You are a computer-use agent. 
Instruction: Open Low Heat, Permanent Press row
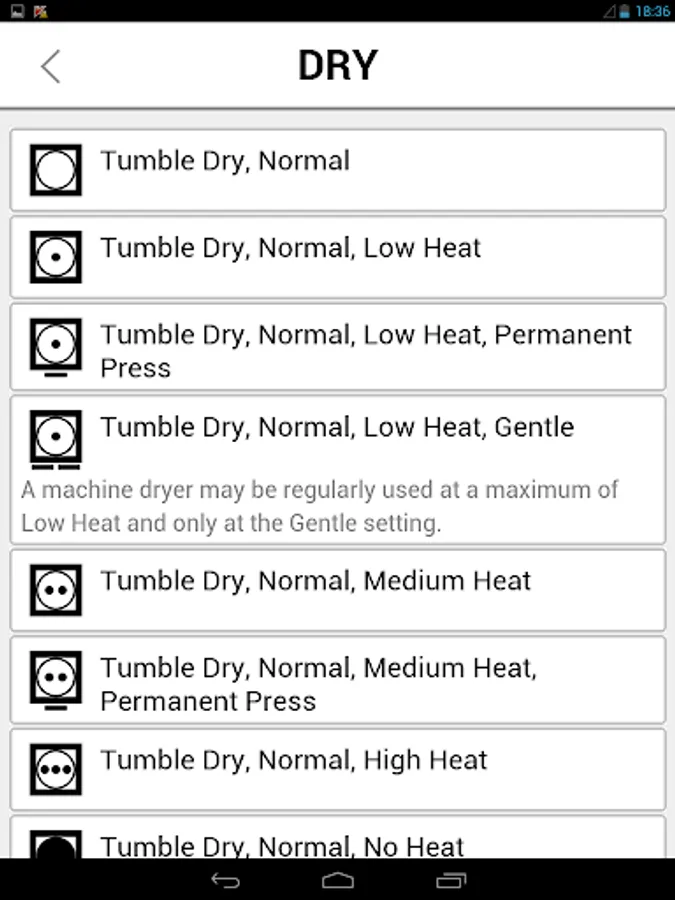click(x=337, y=347)
